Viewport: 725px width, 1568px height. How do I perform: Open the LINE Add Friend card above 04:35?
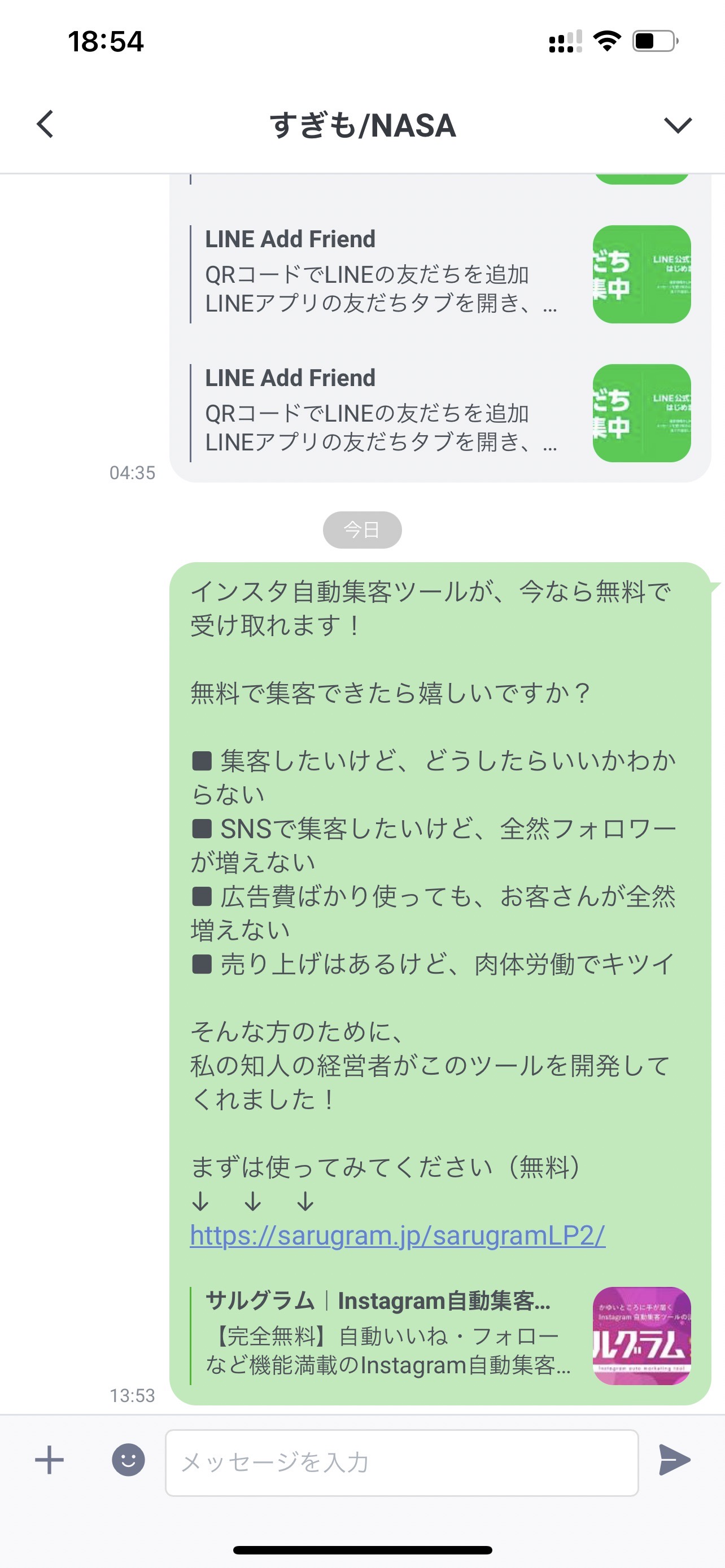[440, 413]
